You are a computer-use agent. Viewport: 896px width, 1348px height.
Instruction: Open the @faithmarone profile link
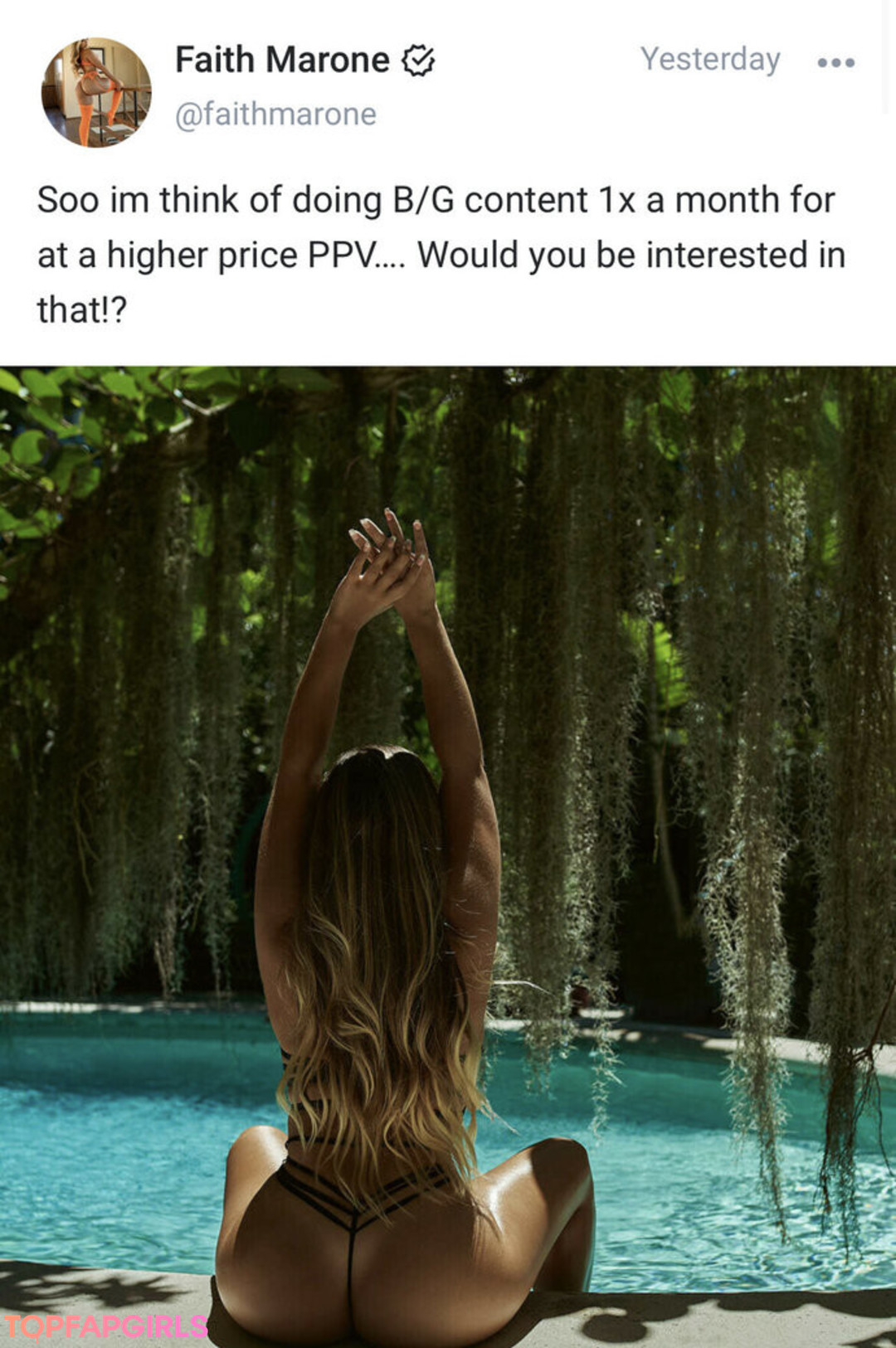275,114
